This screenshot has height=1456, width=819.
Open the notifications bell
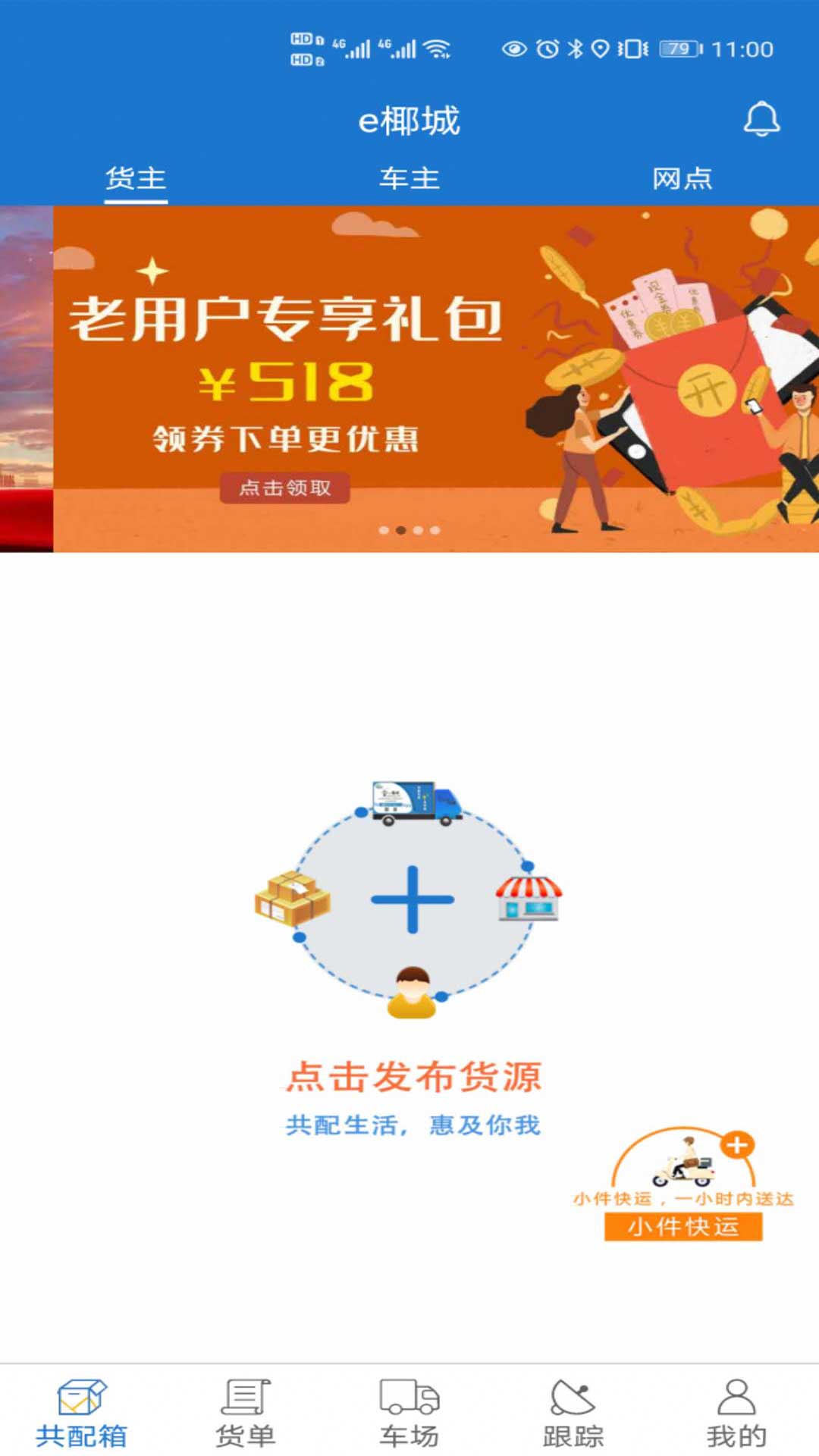coord(761,119)
